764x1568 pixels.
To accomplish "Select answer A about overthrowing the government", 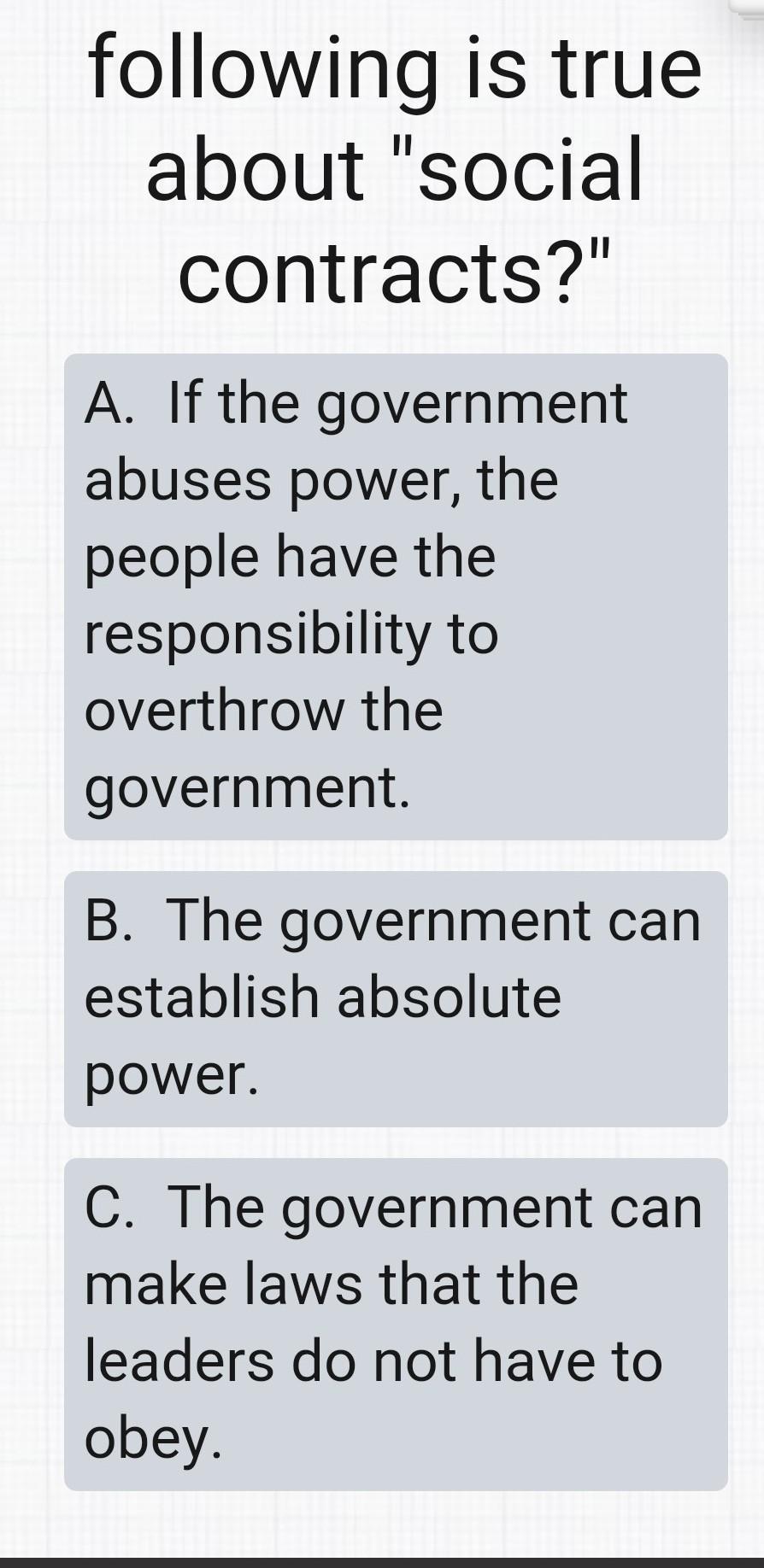I will point(395,596).
